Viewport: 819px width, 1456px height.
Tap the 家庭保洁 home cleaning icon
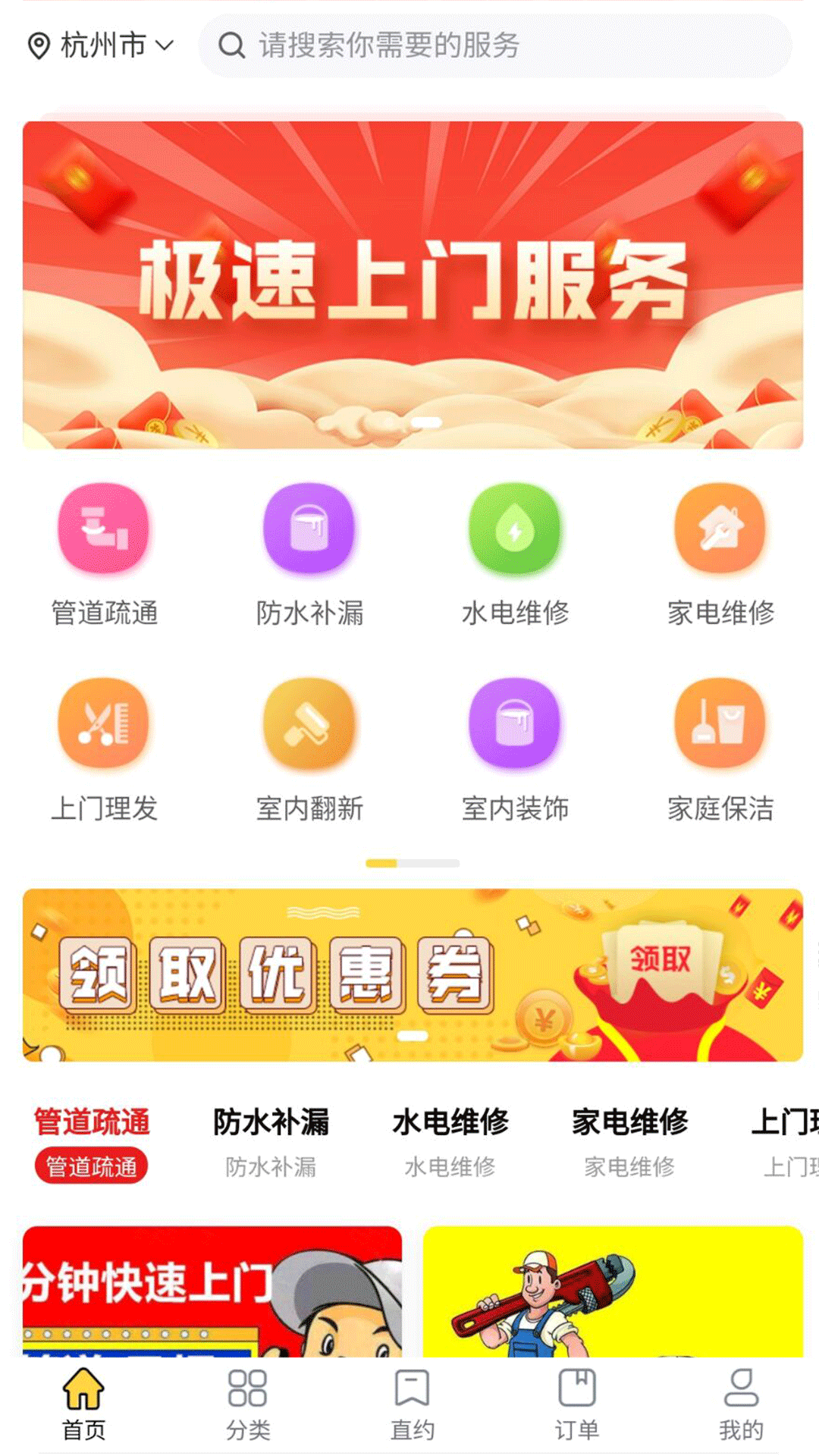click(719, 723)
